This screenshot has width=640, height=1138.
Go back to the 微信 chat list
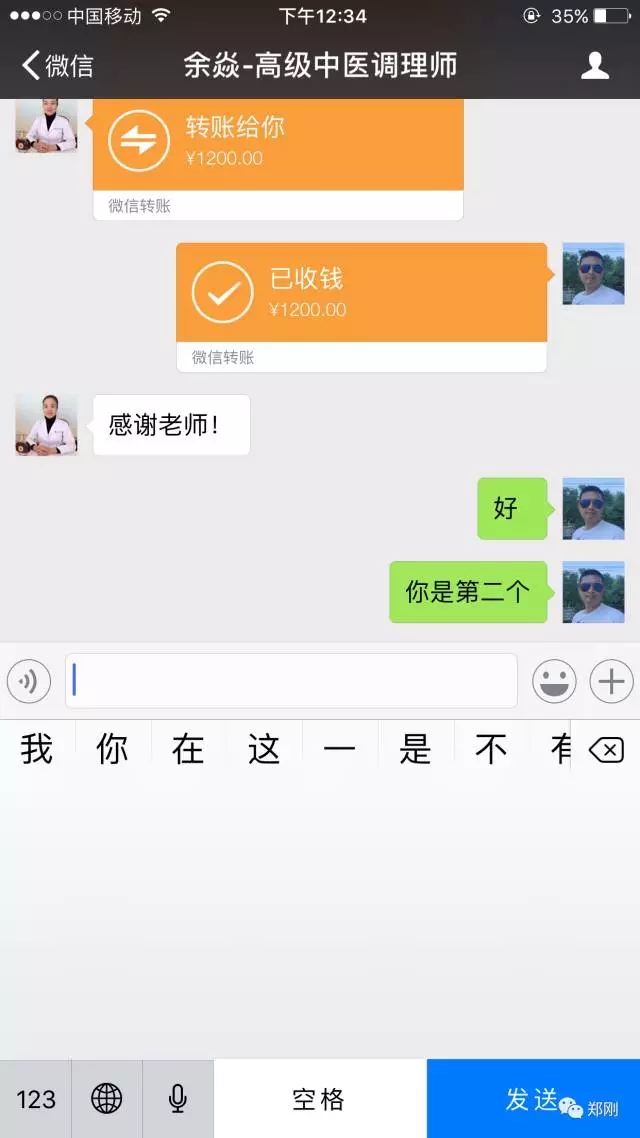tap(57, 65)
